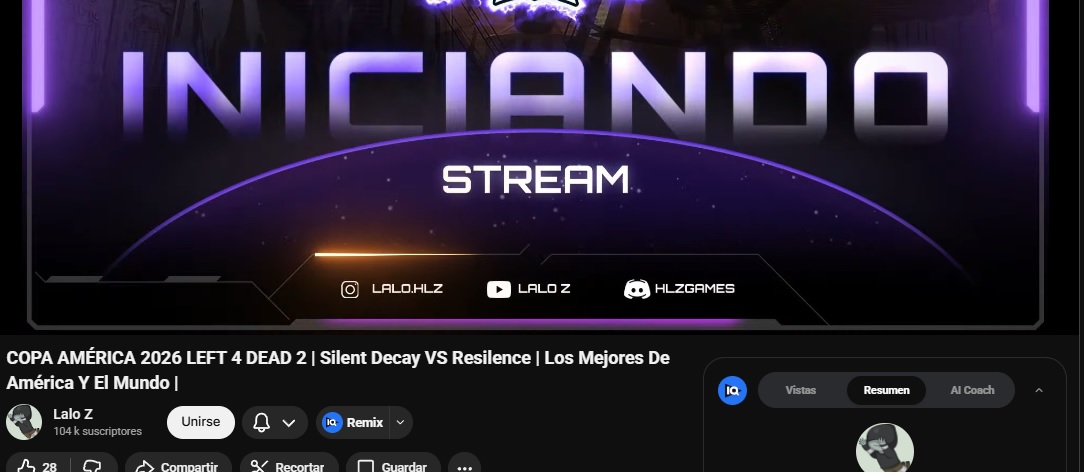Image resolution: width=1084 pixels, height=472 pixels.
Task: Open the blue IQ panel logo button
Action: tap(732, 390)
